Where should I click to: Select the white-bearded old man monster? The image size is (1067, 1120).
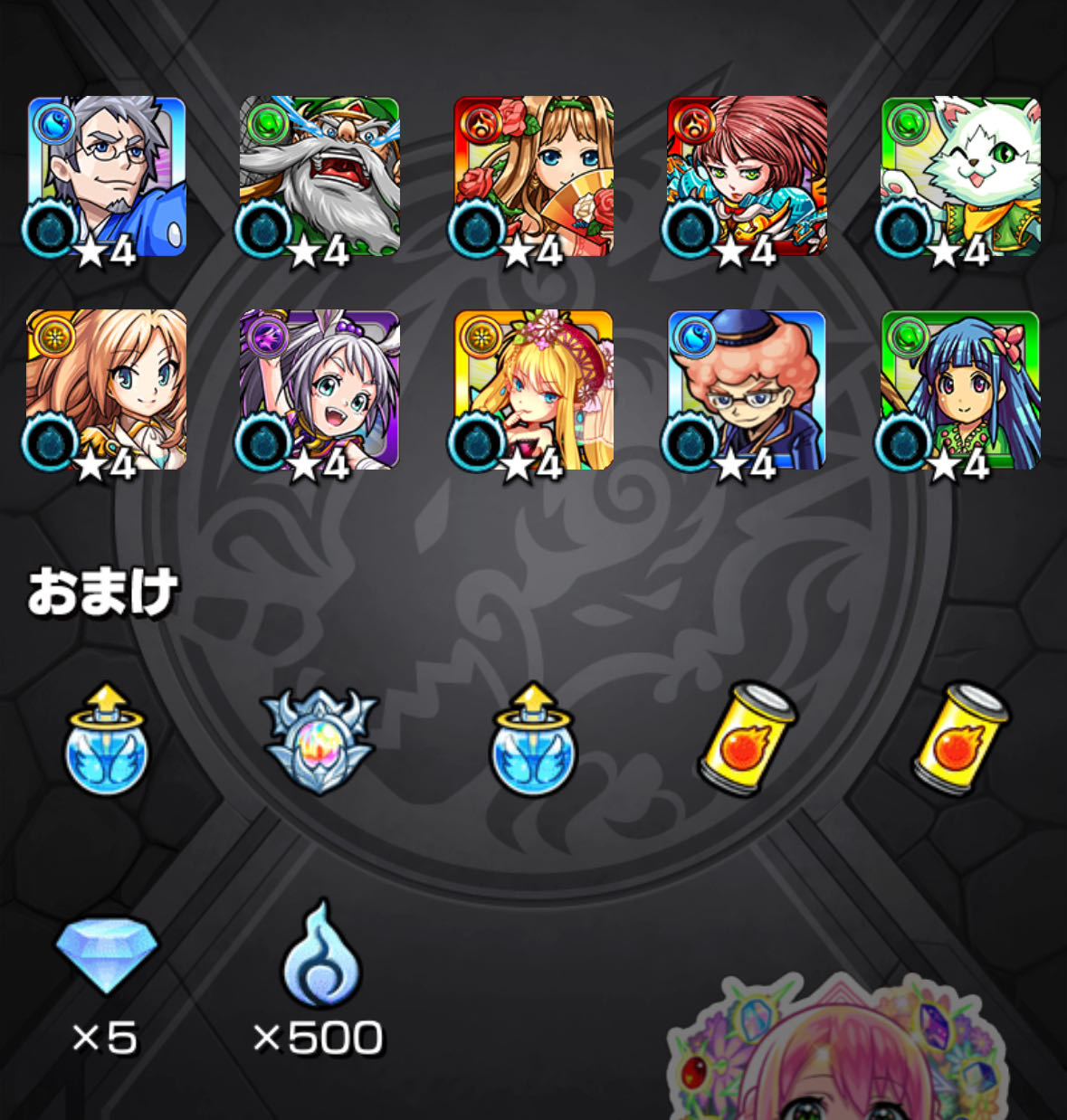[x=319, y=176]
